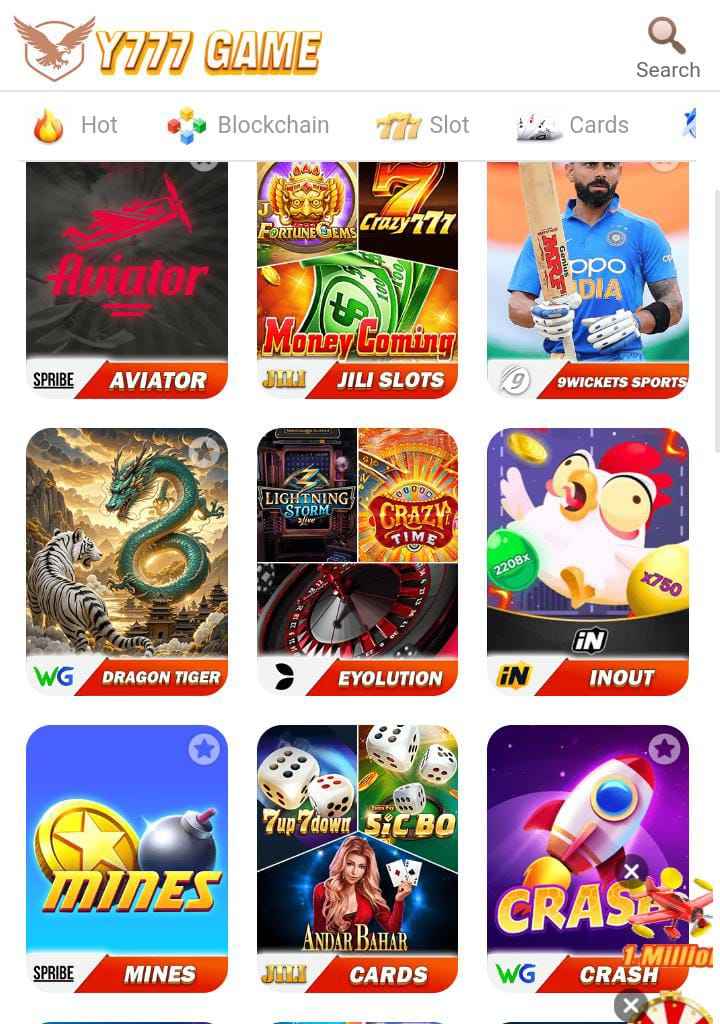Mark Mines as favorite using star
The image size is (720, 1024).
pyautogui.click(x=204, y=749)
